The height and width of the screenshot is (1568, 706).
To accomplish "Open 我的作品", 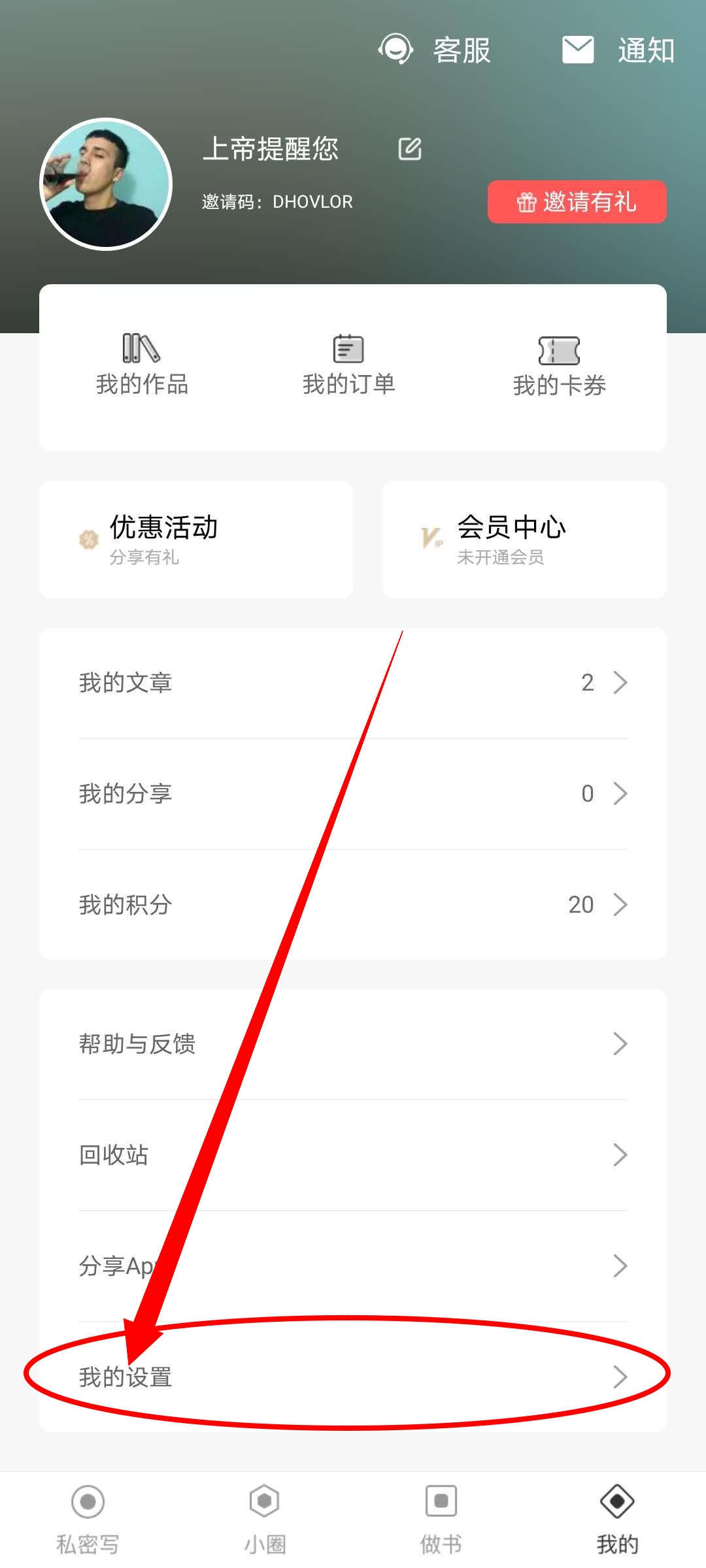I will pos(142,366).
